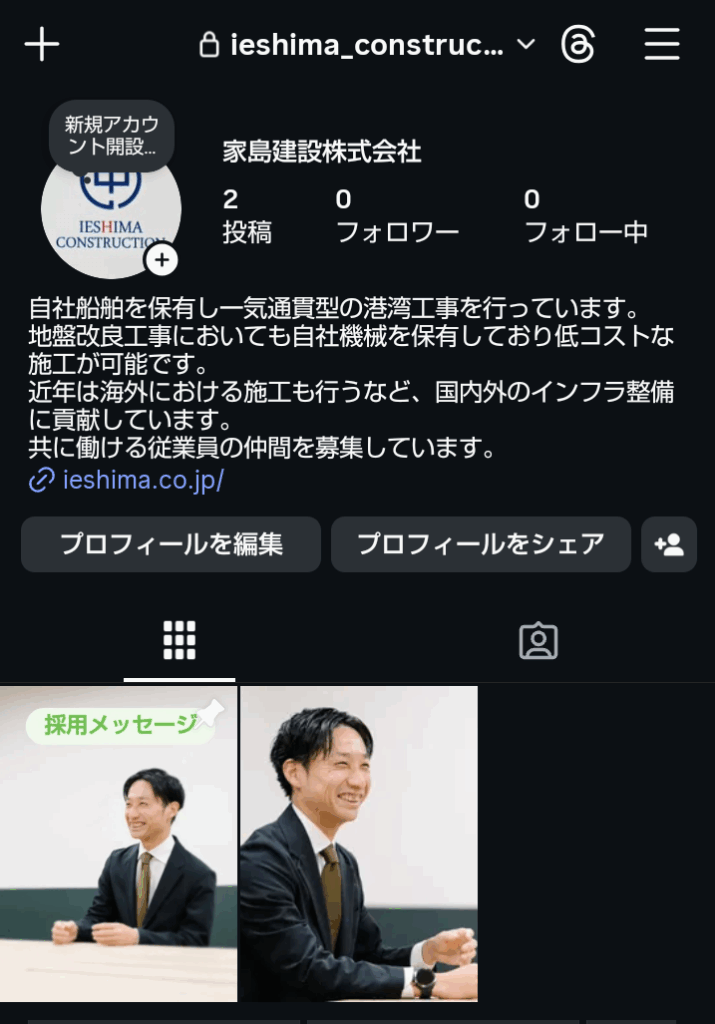Image resolution: width=715 pixels, height=1024 pixels.
Task: Tap プロフィールをシェア button
Action: [x=481, y=544]
